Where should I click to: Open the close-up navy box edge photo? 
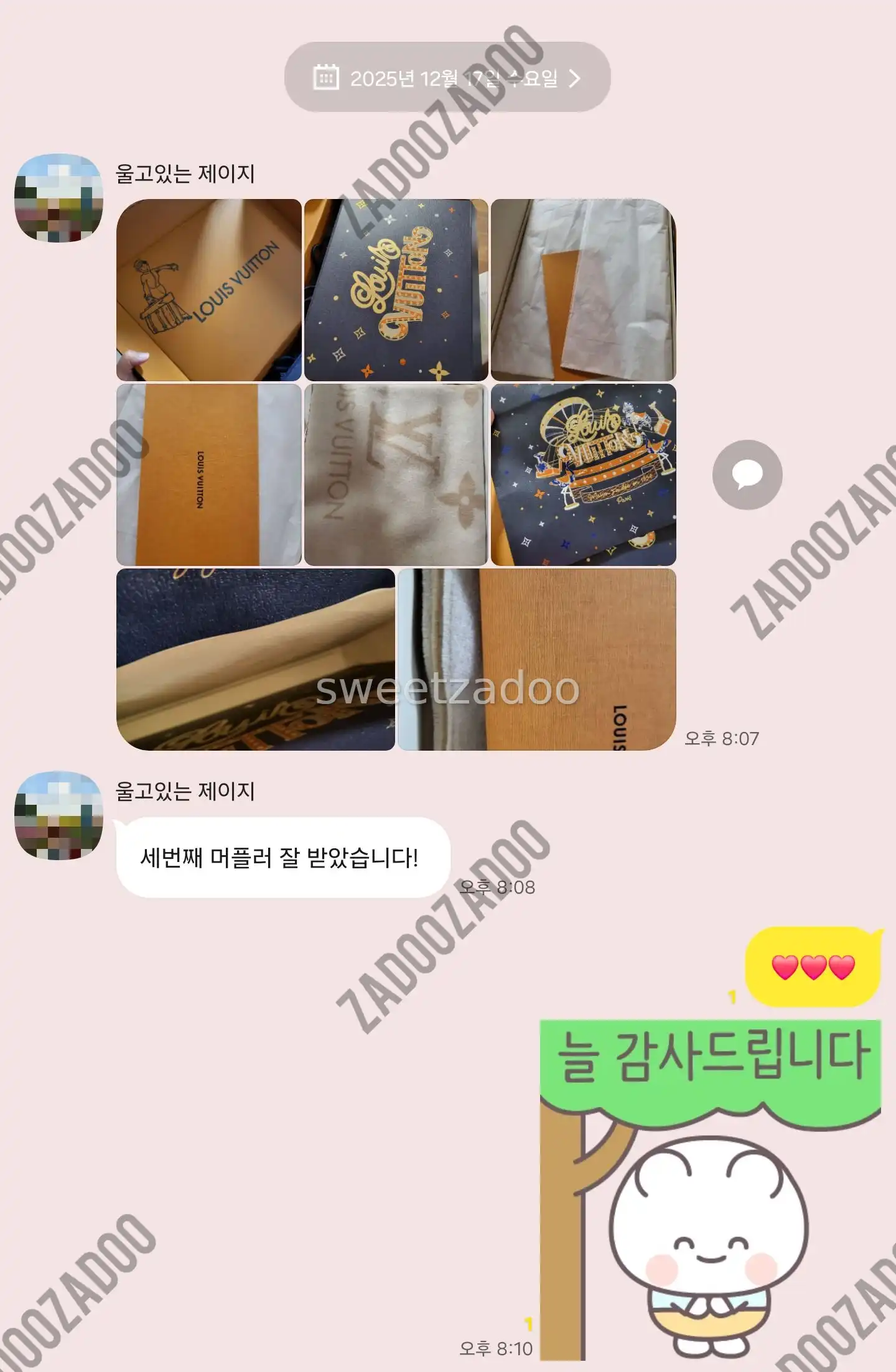coord(255,659)
